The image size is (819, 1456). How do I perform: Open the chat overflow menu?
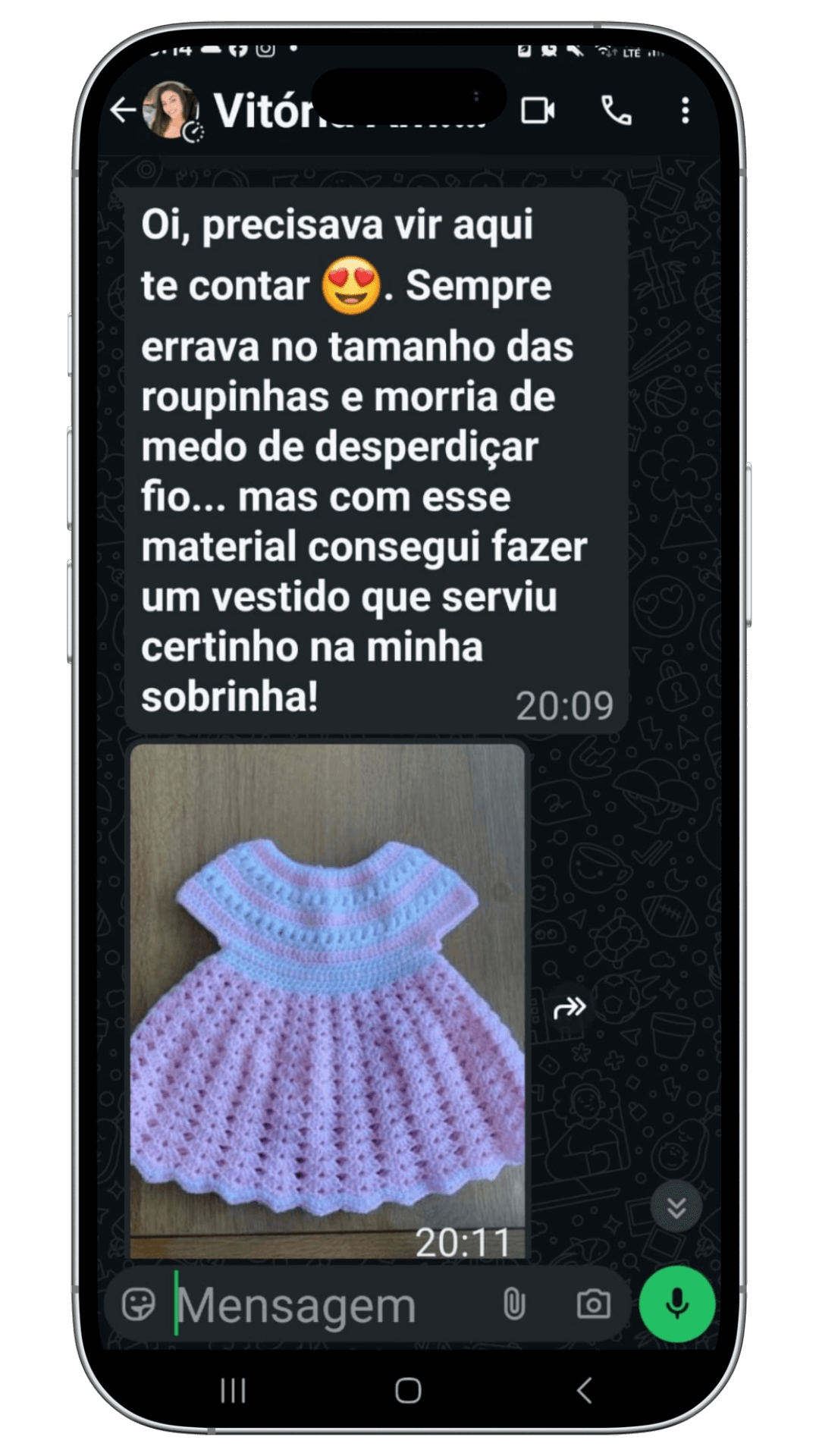tap(685, 111)
